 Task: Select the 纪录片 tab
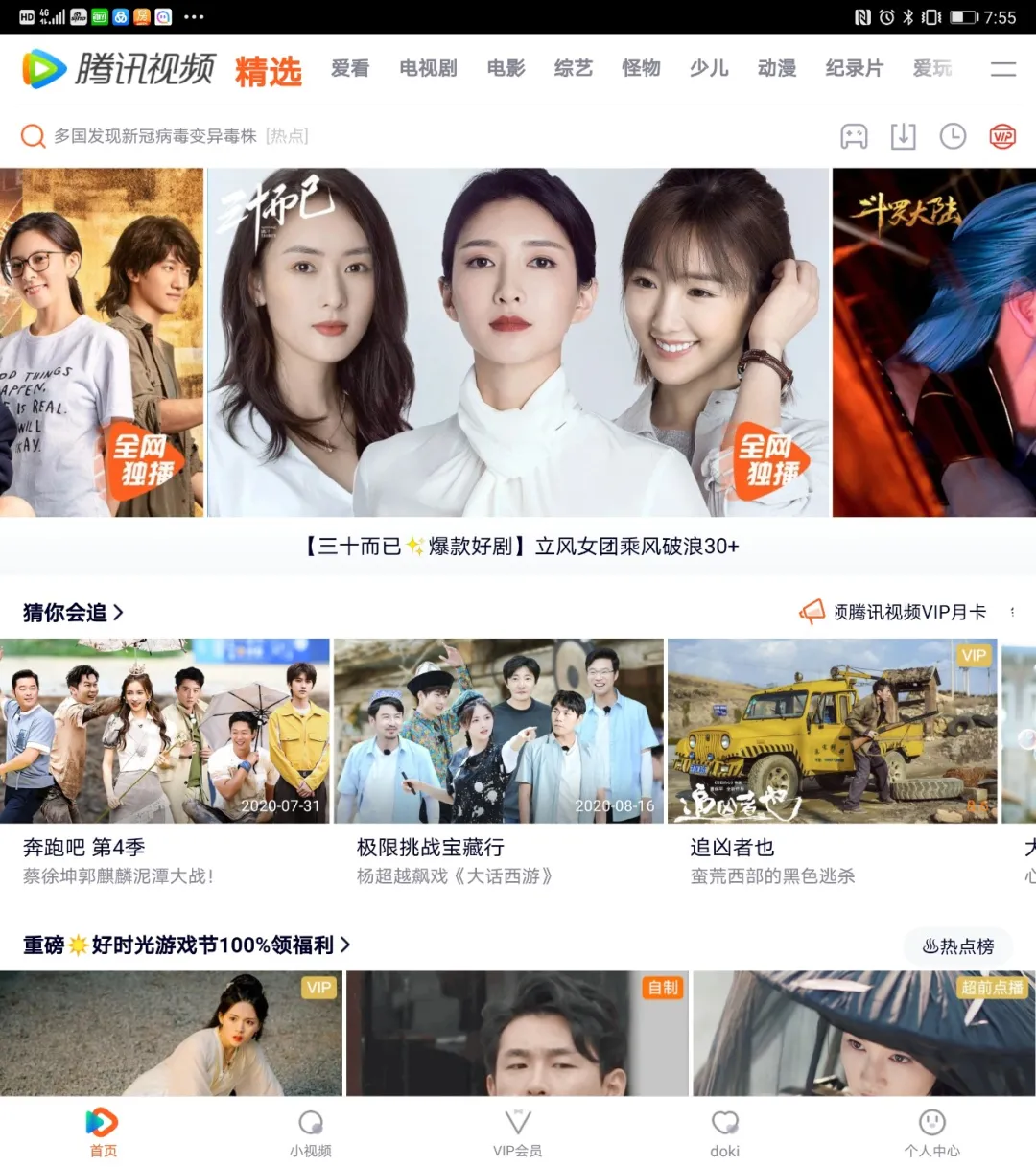coord(854,68)
